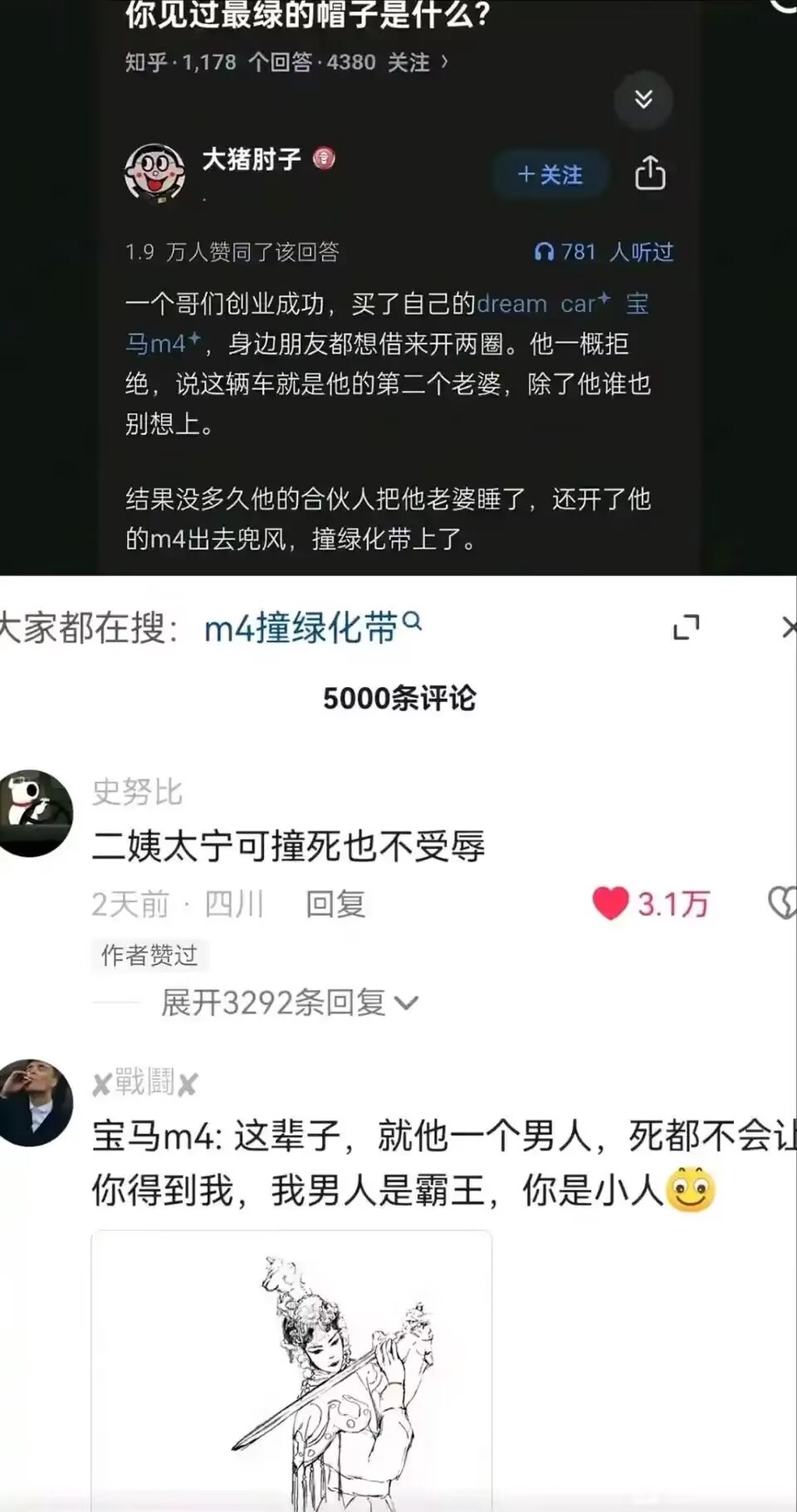This screenshot has width=797, height=1512.
Task: Like 史努比's comment with 3.1万 likes
Action: click(x=611, y=903)
